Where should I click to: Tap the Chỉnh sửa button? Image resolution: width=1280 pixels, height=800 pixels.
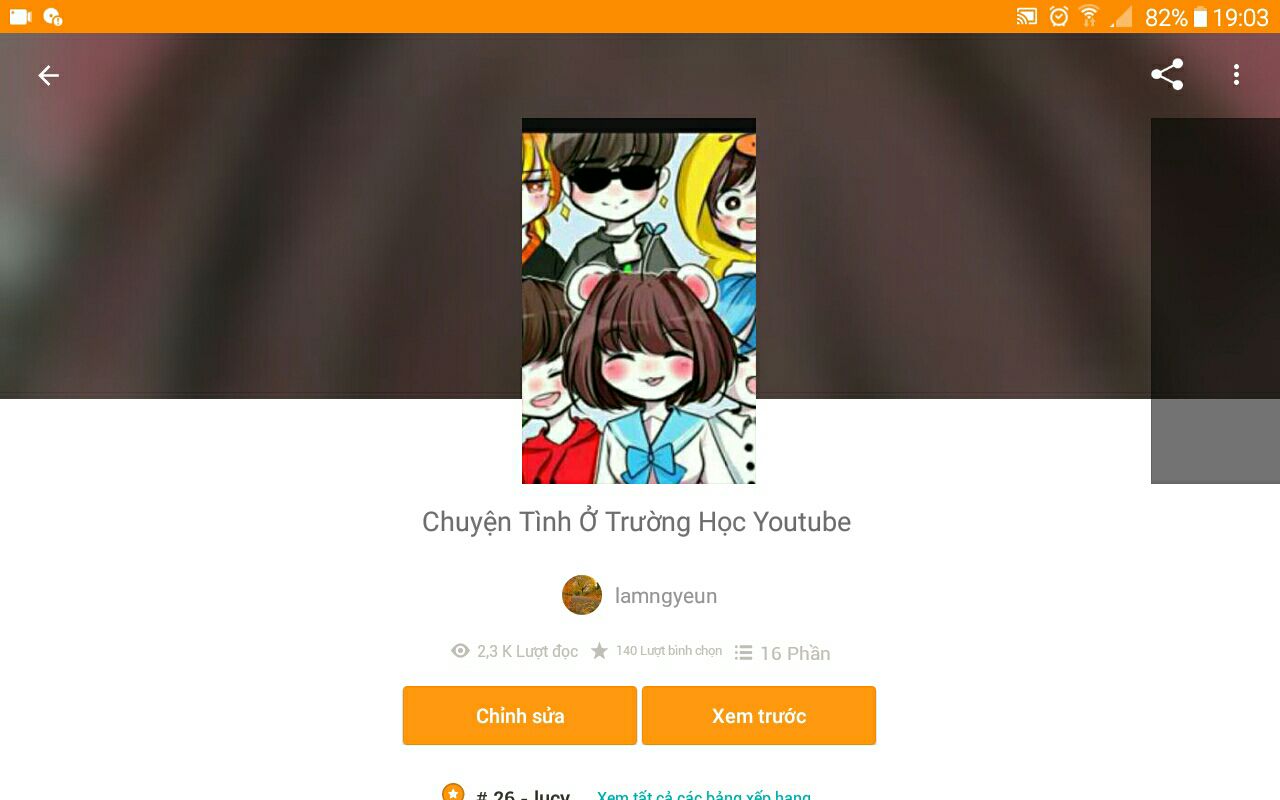pyautogui.click(x=519, y=716)
